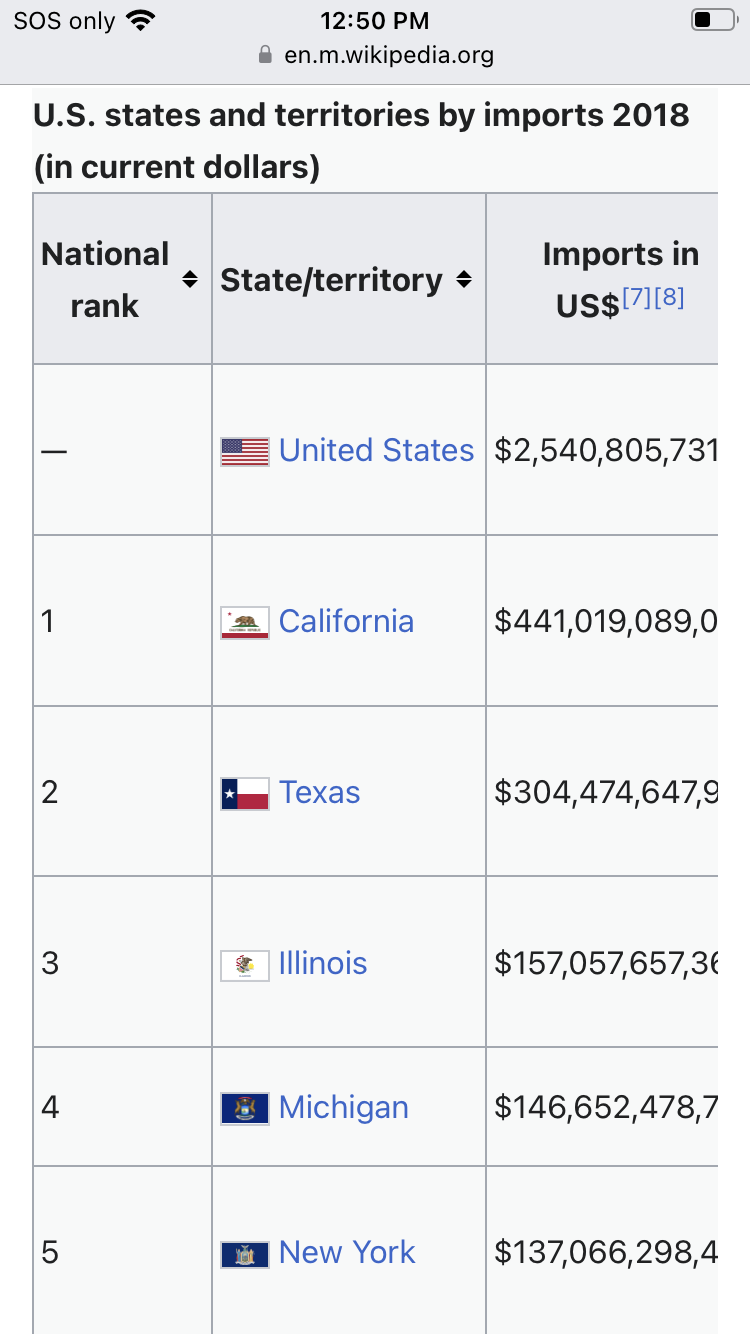Open the Michigan article link
Image resolution: width=750 pixels, height=1334 pixels.
click(344, 1107)
